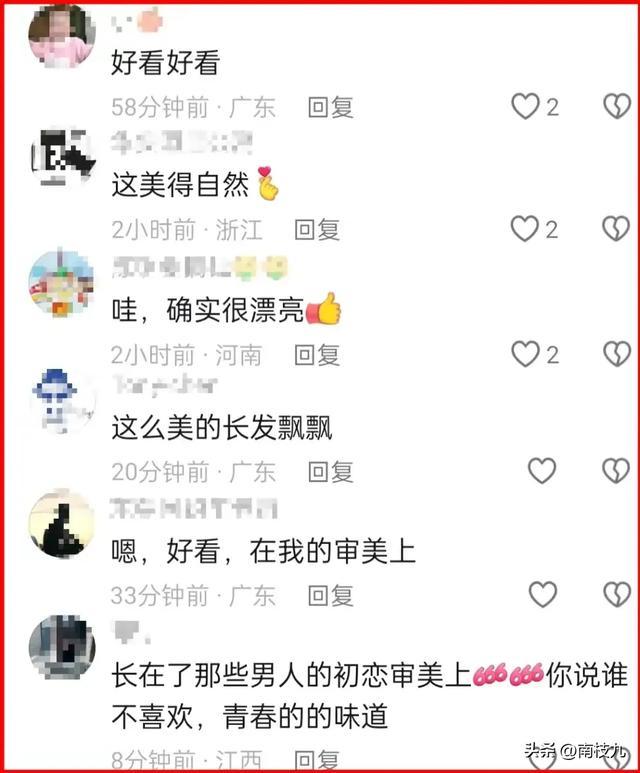Viewport: 640px width, 773px height.
Task: Dislike the comment "嗯，好看，在我的审美上"
Action: pyautogui.click(x=616, y=595)
